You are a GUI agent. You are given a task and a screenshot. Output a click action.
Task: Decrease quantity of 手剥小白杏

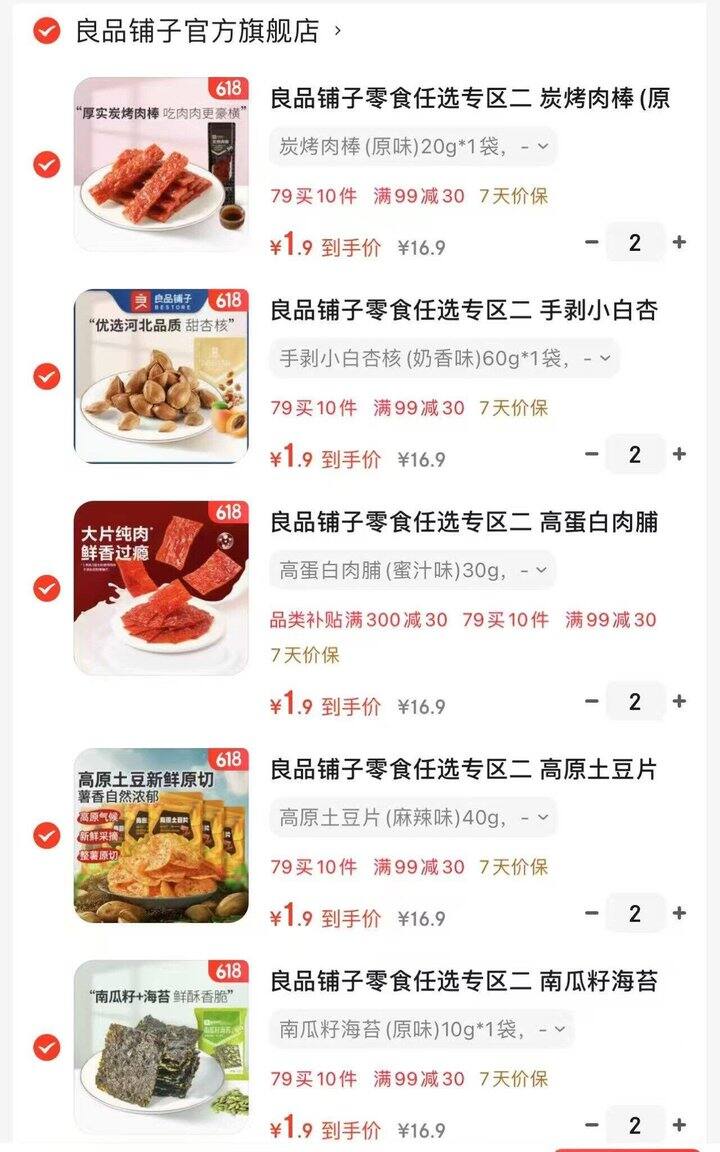point(591,454)
